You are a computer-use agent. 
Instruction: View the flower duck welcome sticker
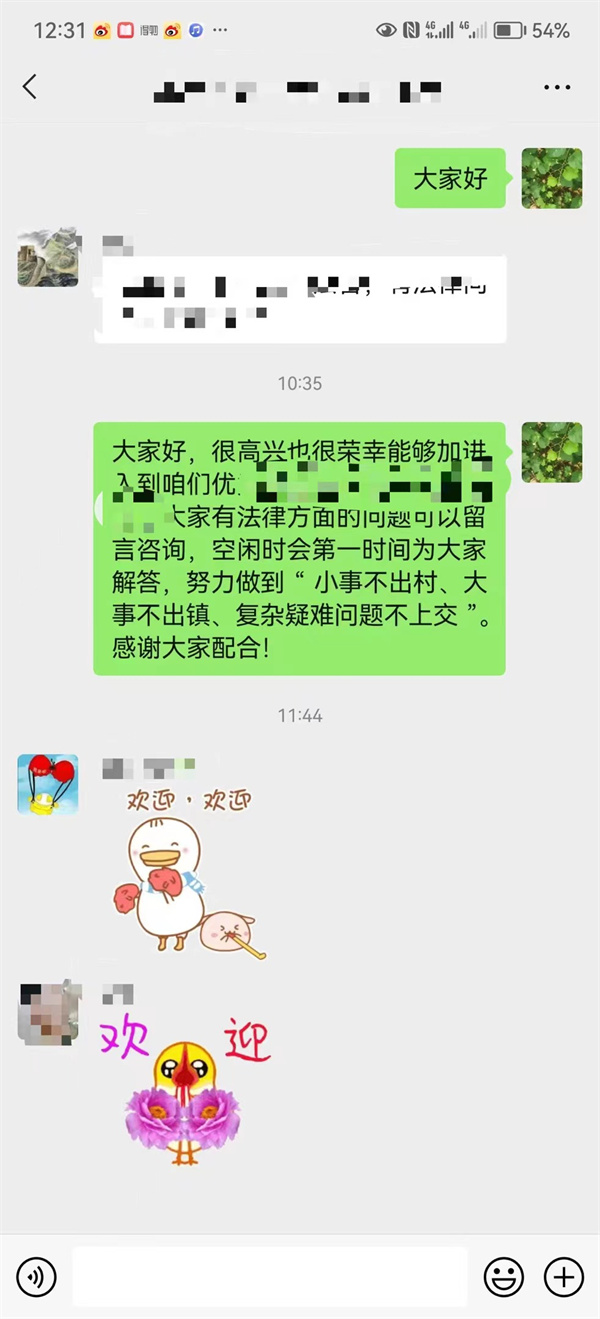point(185,1090)
